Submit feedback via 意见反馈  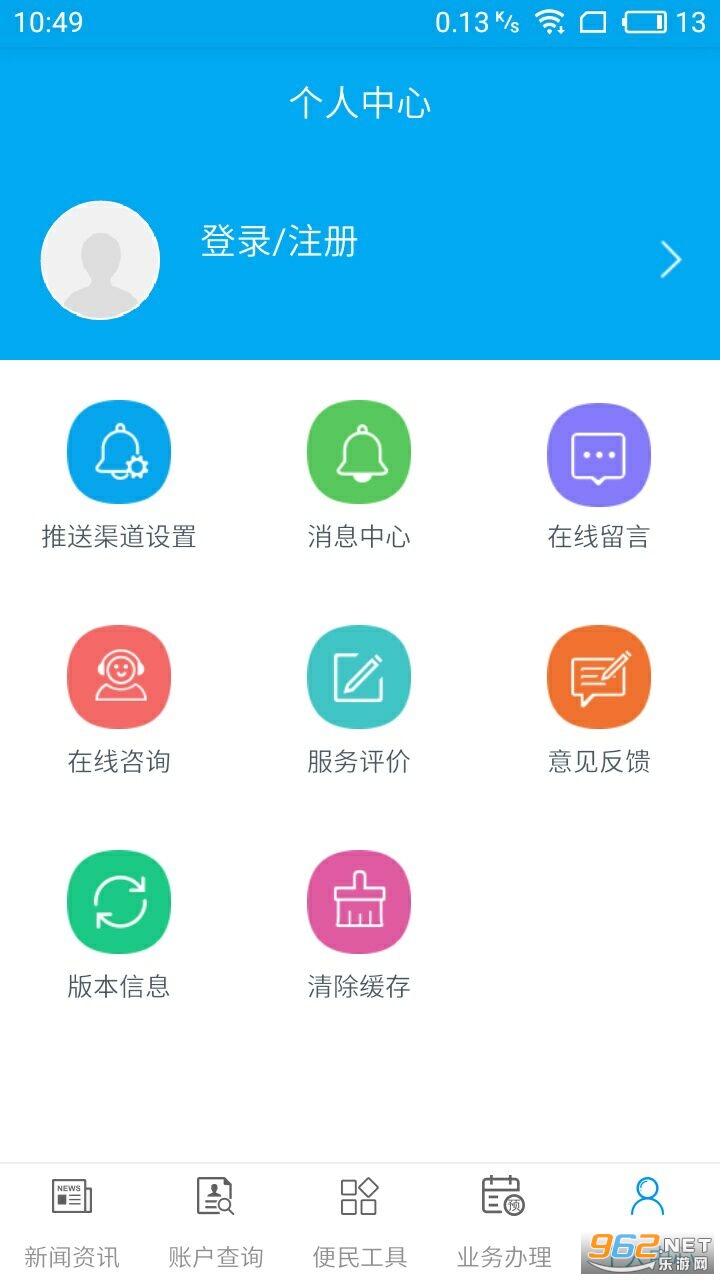click(599, 678)
